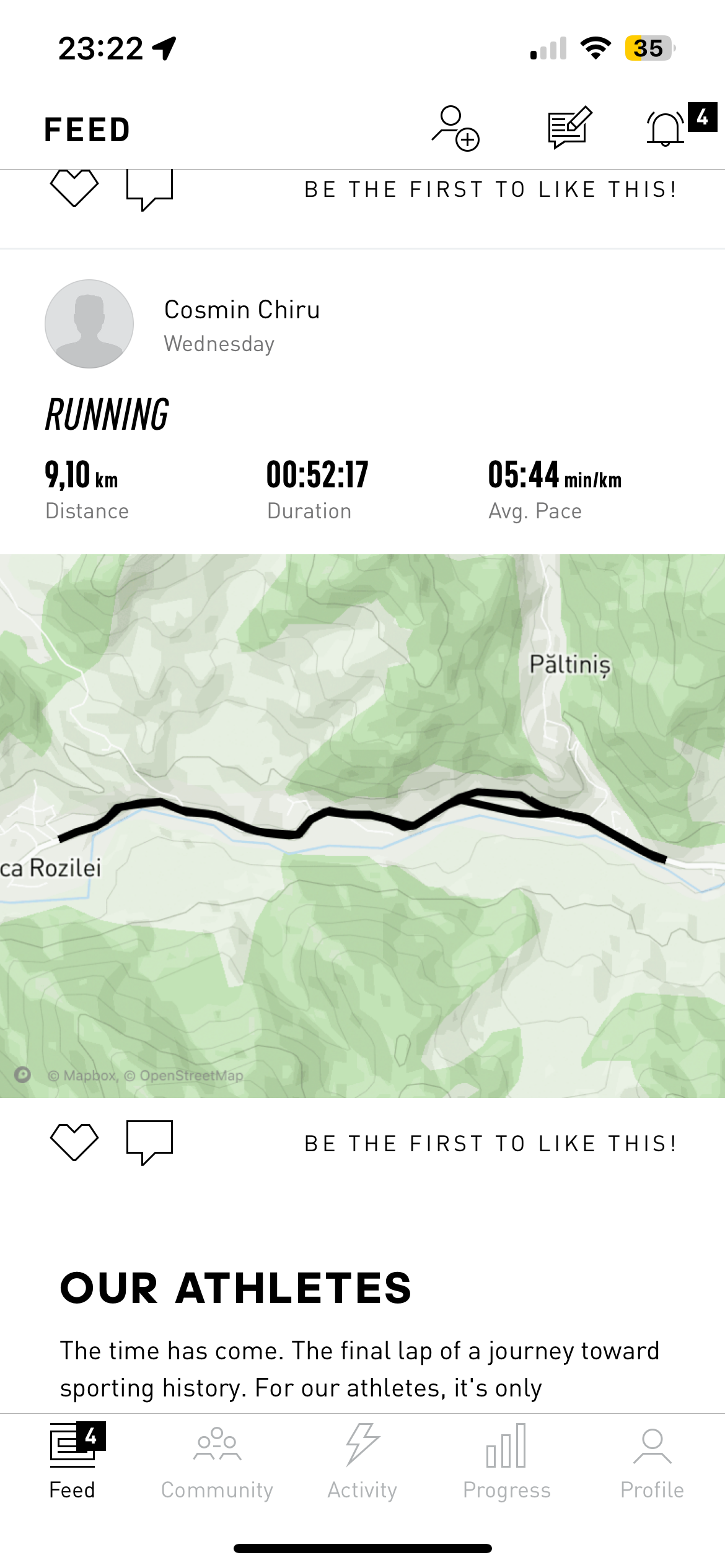The image size is (725, 1568).
Task: Comment on the previous post above Cosmin's
Action: point(149,189)
